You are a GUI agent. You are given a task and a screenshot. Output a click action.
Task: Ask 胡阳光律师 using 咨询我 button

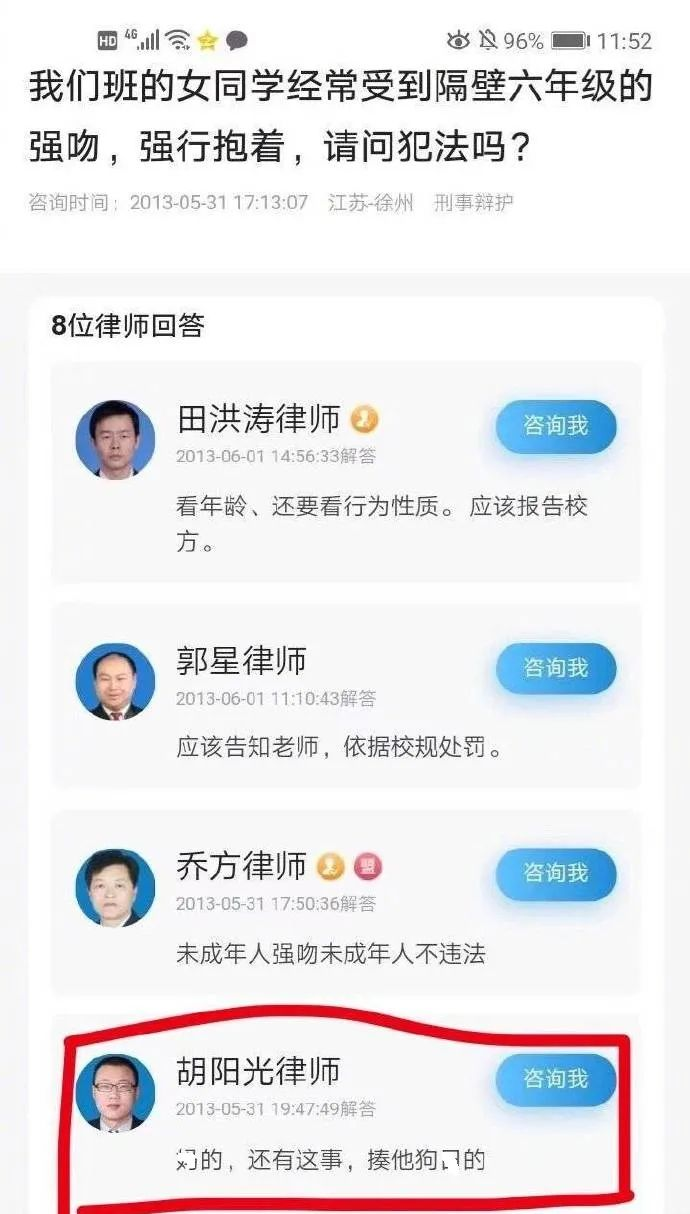coord(556,1079)
